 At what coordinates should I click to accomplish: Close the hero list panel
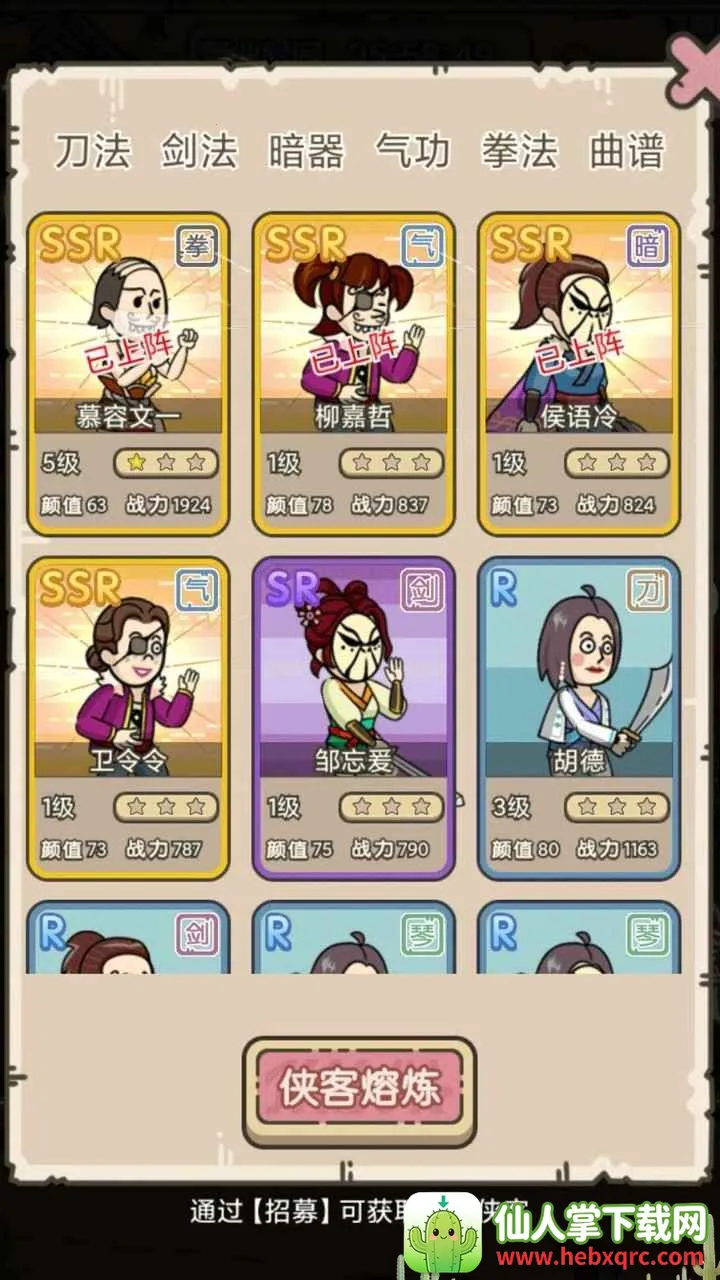coord(695,62)
